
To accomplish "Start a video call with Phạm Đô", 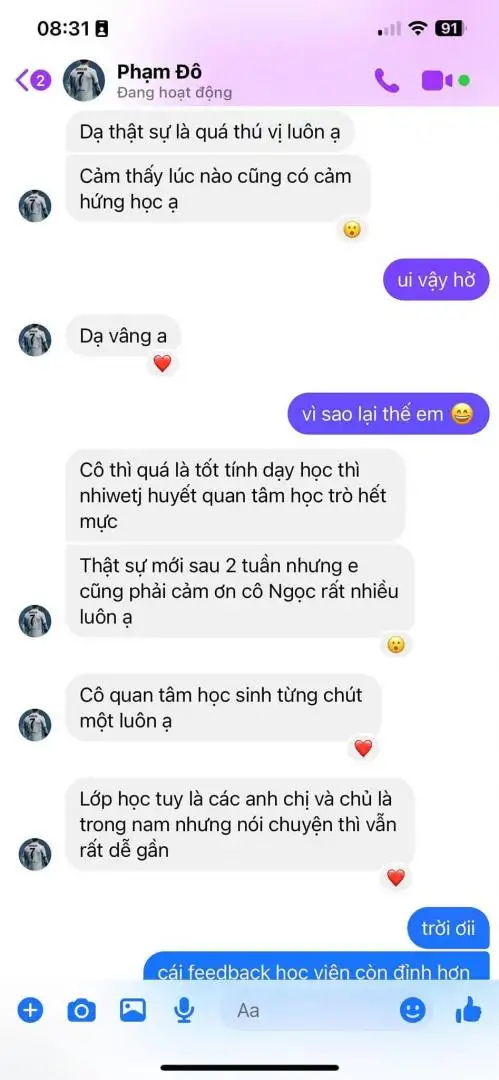I will click(437, 81).
